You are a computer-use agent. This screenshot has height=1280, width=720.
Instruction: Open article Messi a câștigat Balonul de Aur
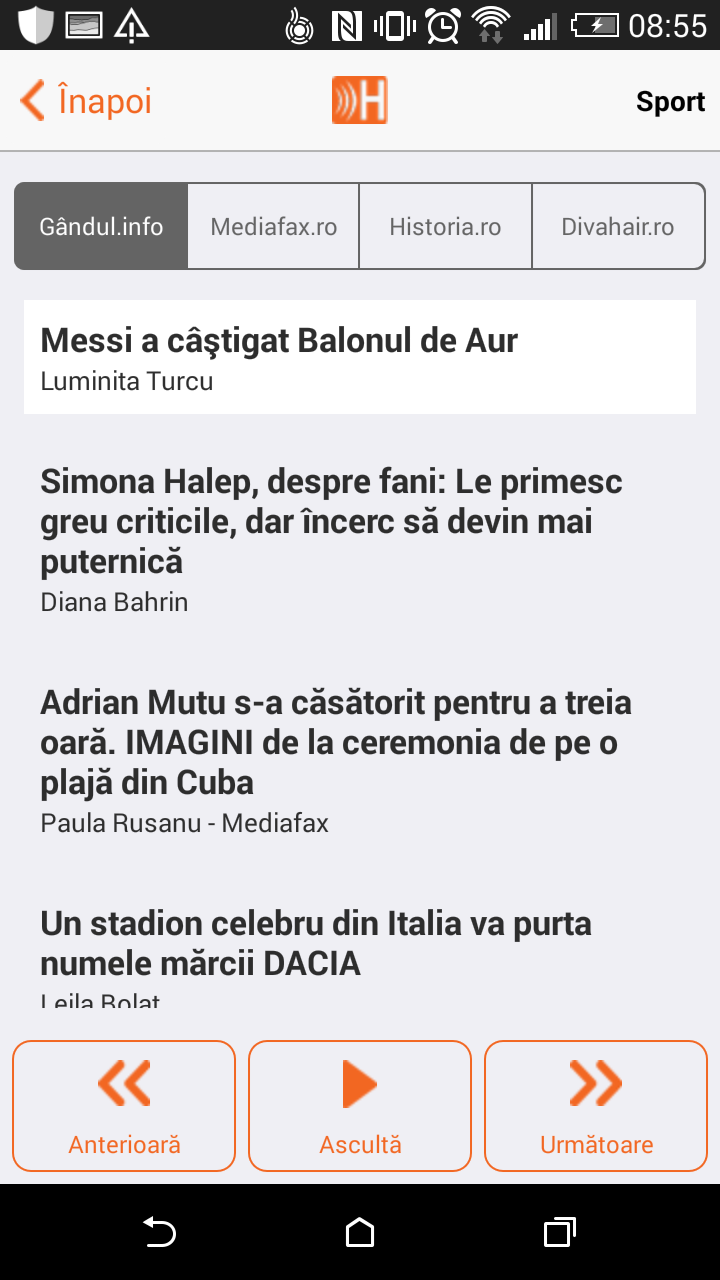pos(359,357)
